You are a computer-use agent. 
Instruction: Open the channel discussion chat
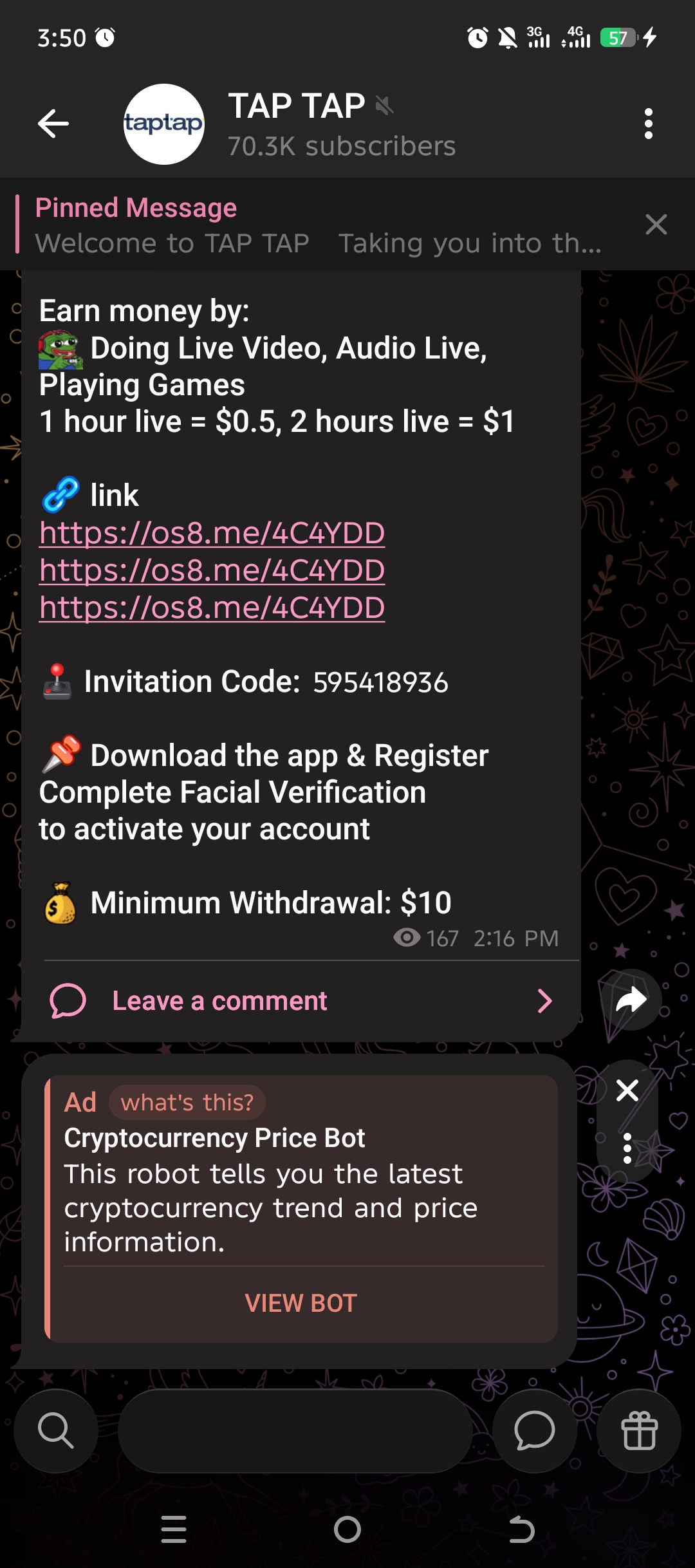[534, 1431]
